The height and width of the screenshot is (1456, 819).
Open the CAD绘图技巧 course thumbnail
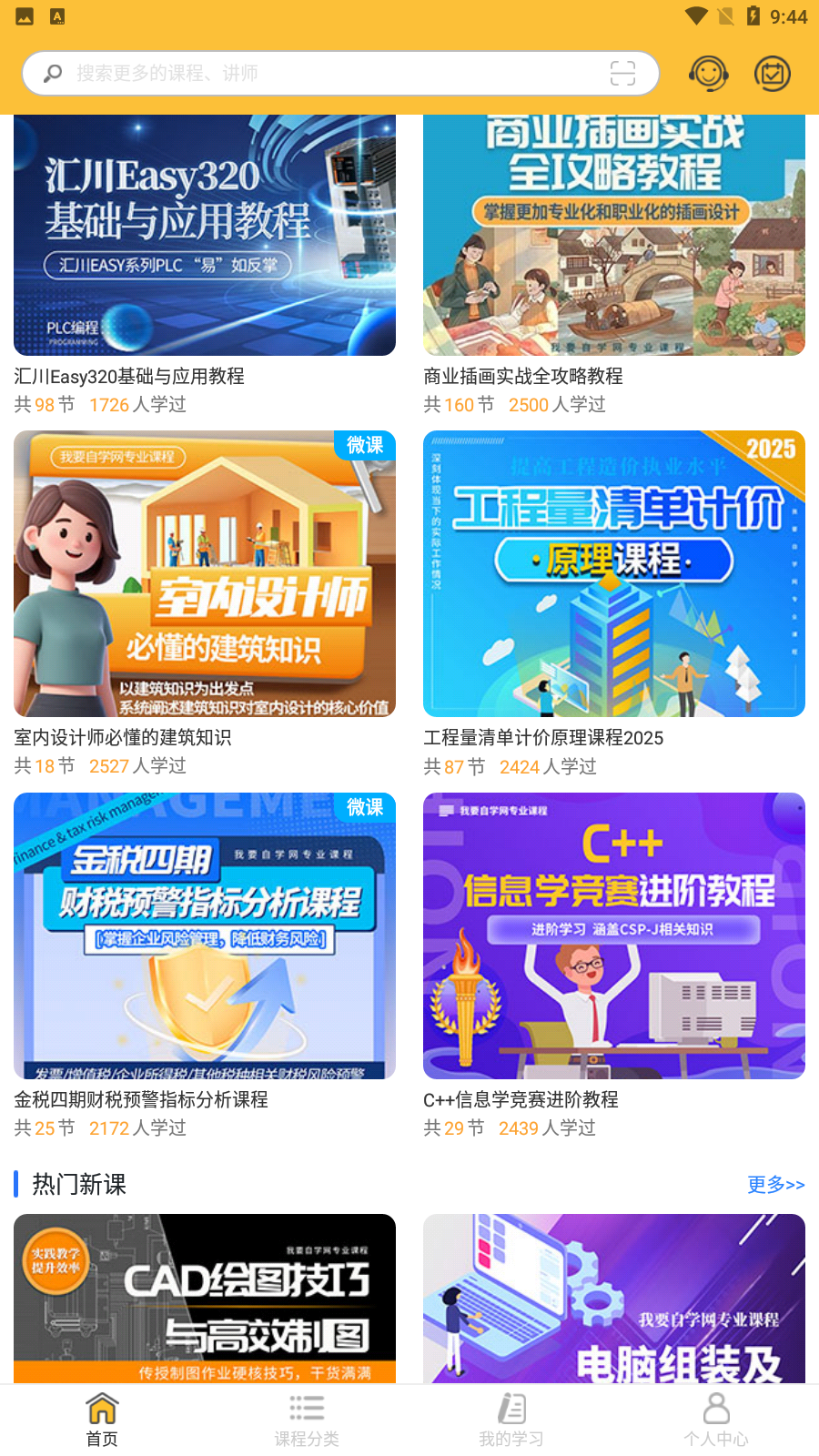(x=205, y=1299)
